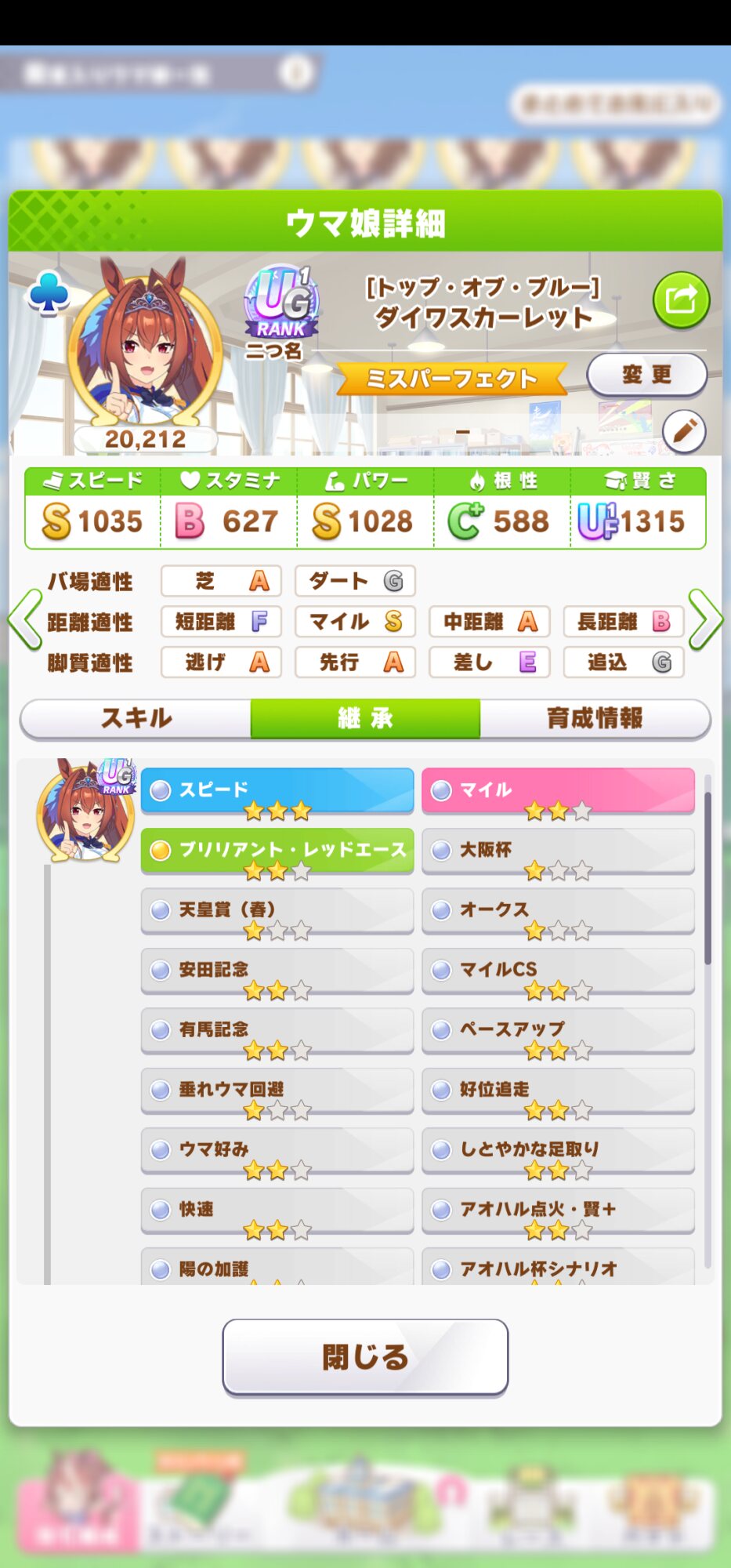
Task: Switch to the スキル tab
Action: click(136, 718)
